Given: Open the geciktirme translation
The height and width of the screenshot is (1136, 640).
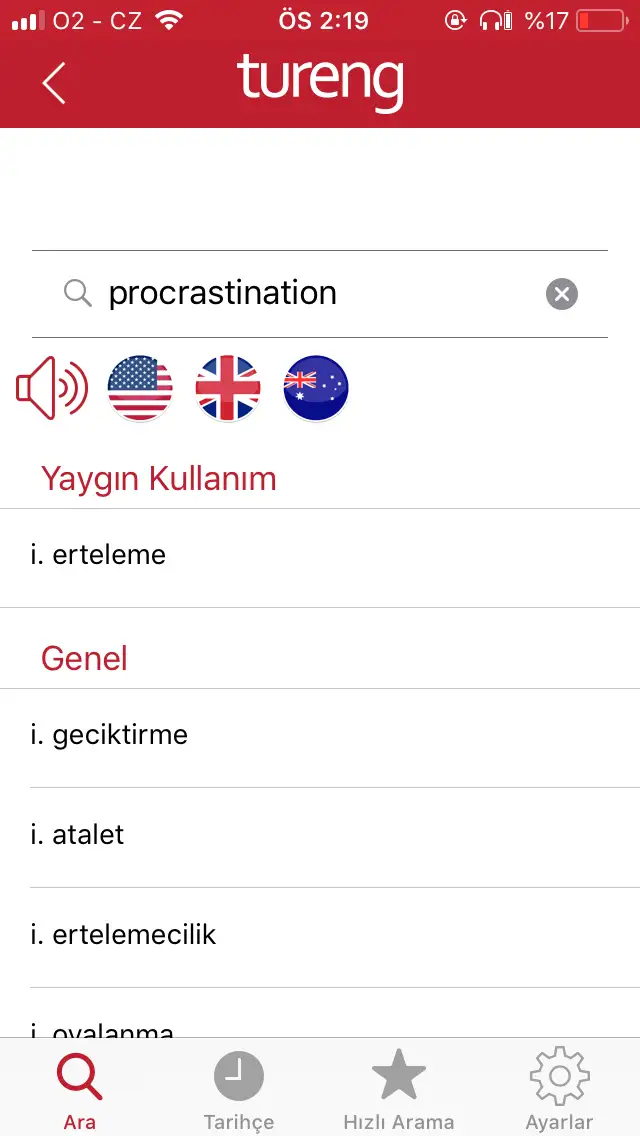Looking at the screenshot, I should (320, 735).
